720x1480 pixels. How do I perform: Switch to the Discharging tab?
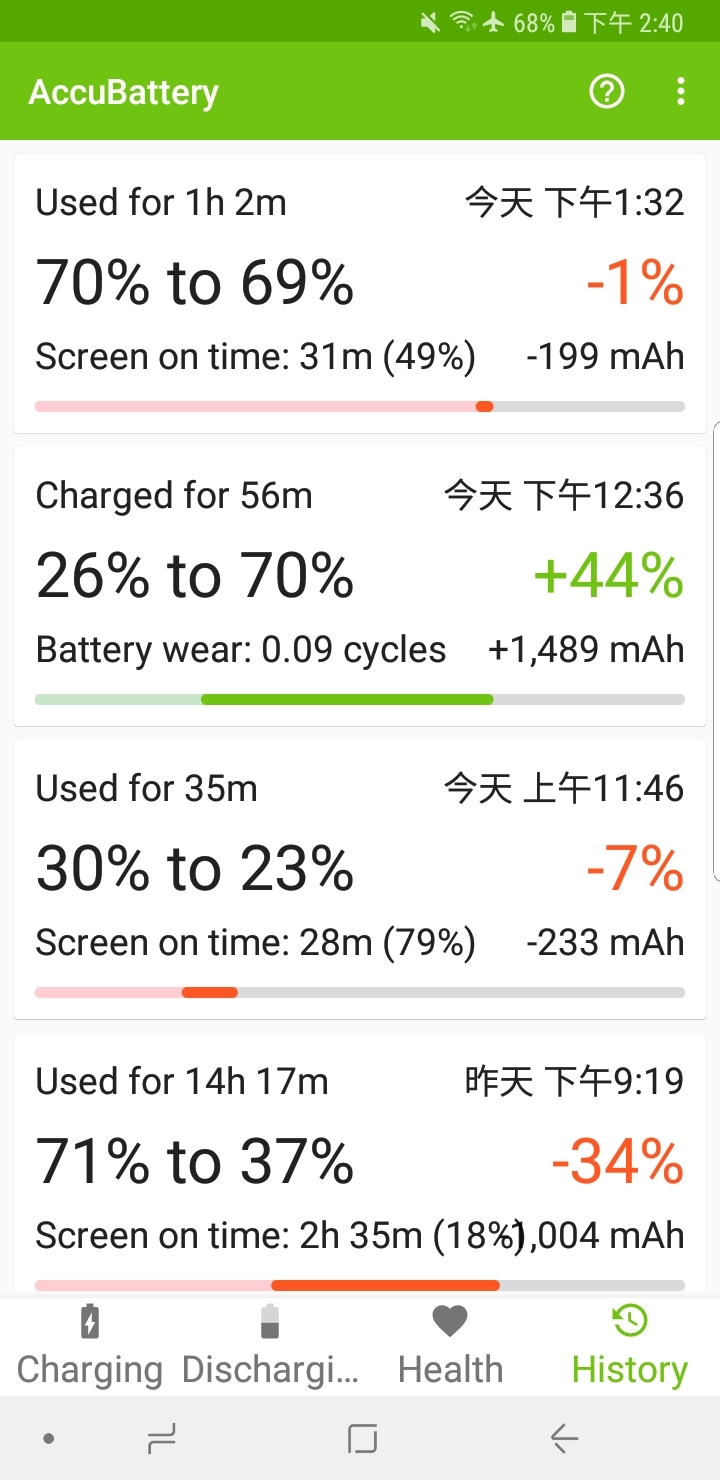[x=270, y=1345]
